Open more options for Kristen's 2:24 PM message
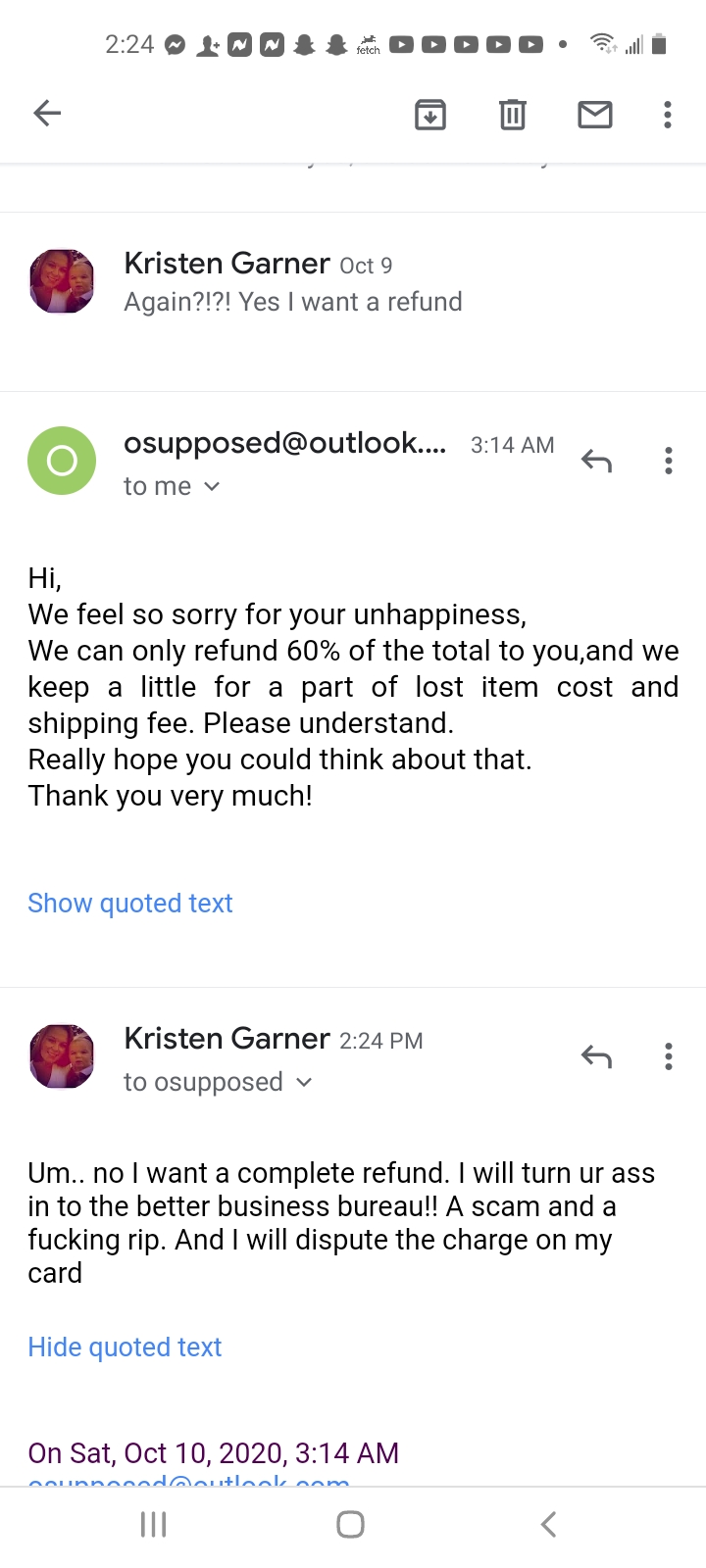 click(669, 1056)
